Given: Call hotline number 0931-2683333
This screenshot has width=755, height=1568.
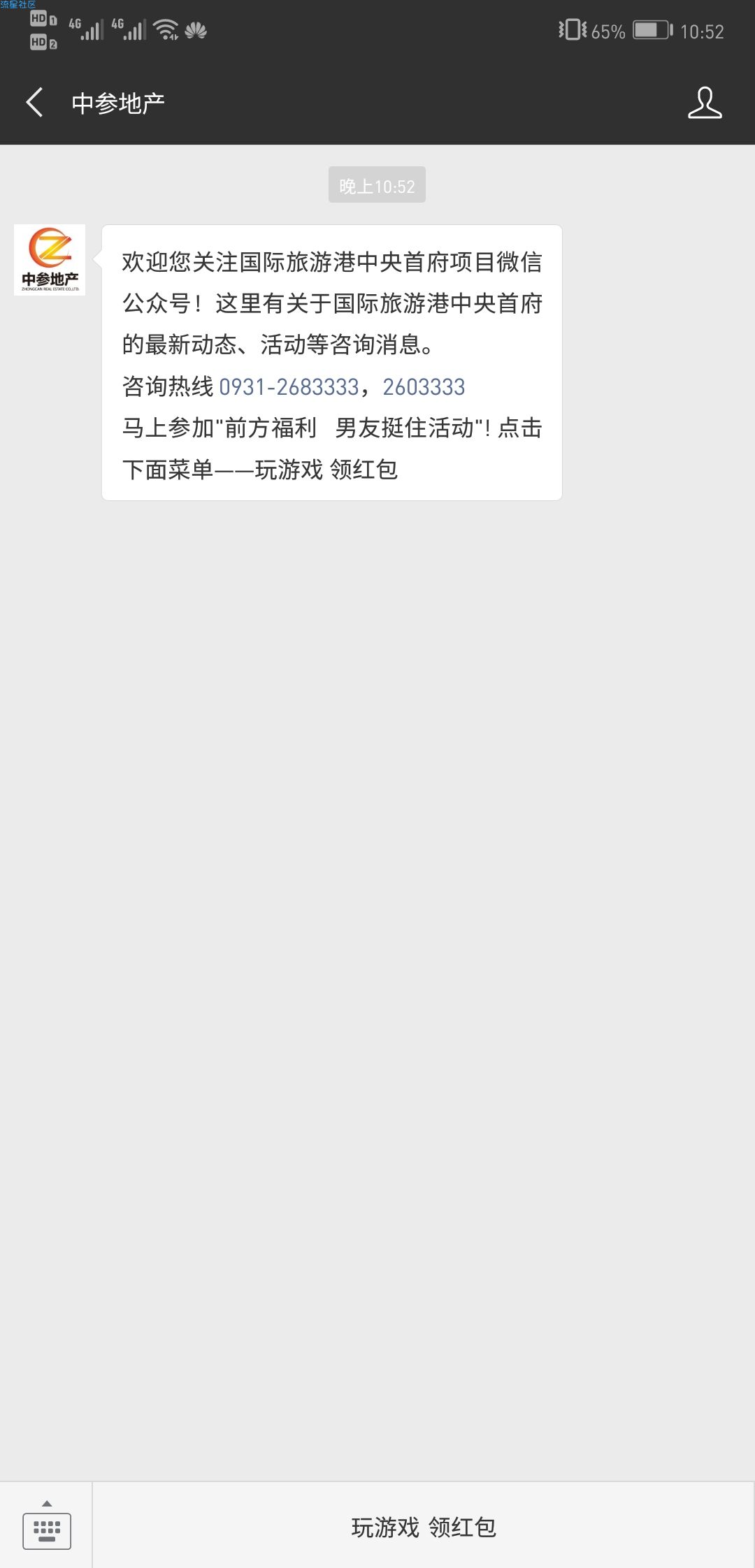Looking at the screenshot, I should [289, 386].
